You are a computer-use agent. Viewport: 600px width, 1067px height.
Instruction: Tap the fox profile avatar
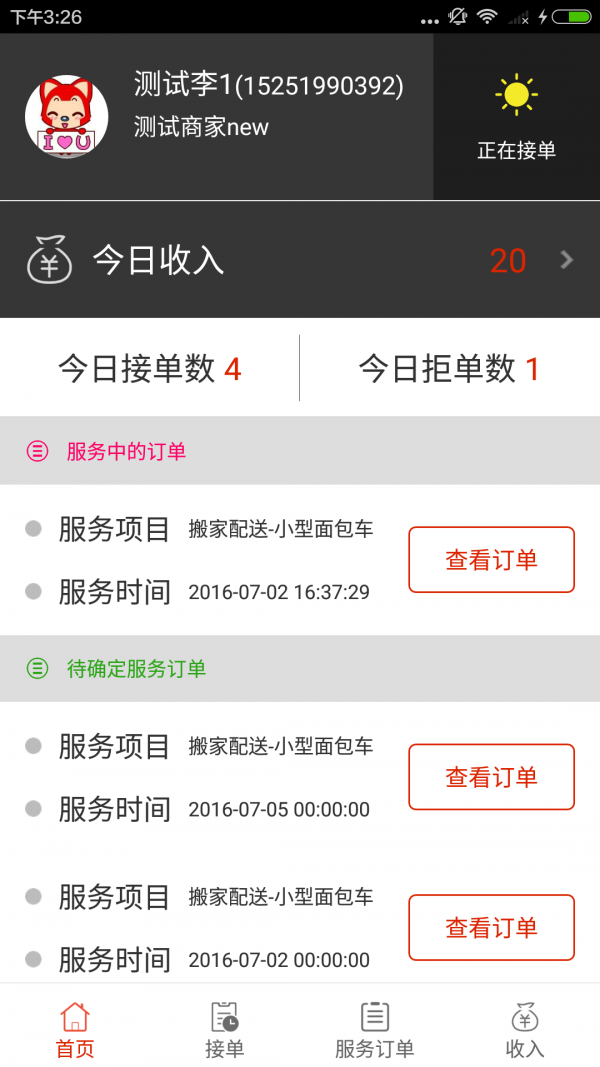point(67,116)
